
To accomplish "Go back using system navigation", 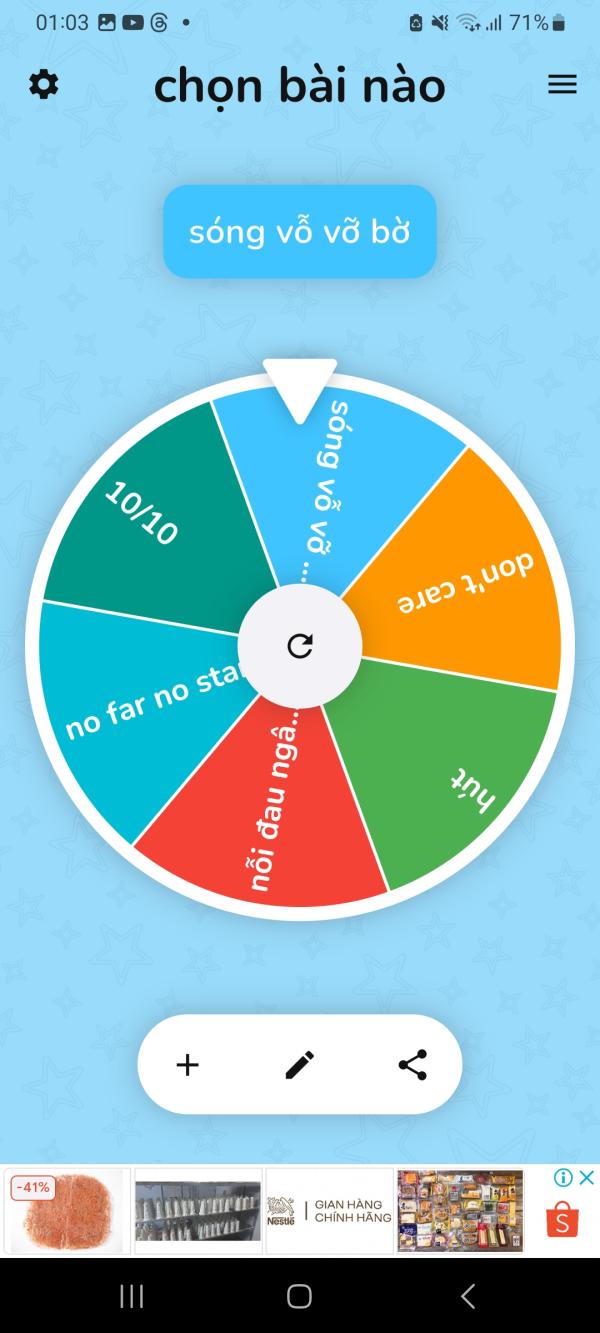I will click(x=467, y=1297).
